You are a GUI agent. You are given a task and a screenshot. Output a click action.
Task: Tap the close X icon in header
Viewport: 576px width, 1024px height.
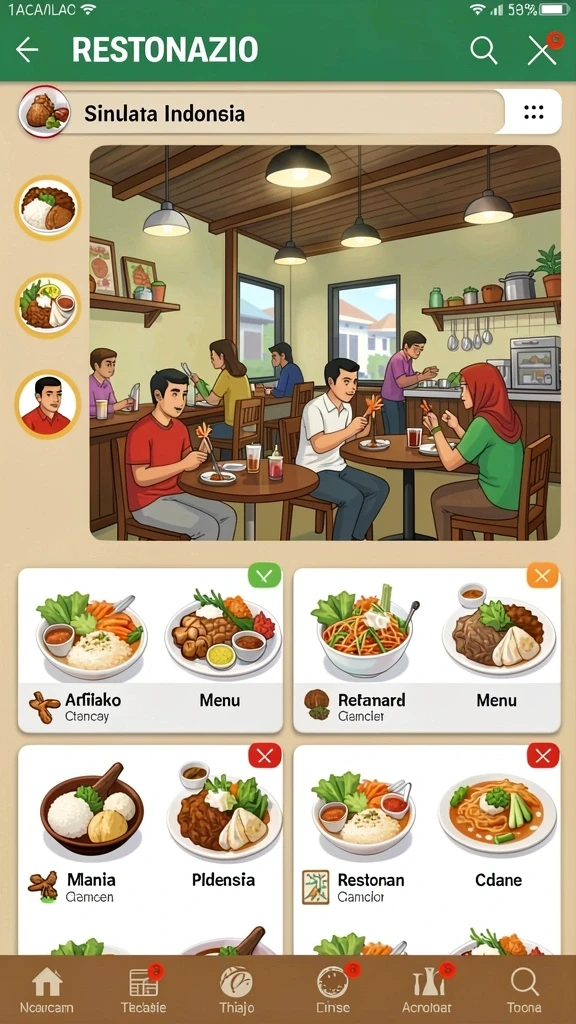tap(542, 50)
